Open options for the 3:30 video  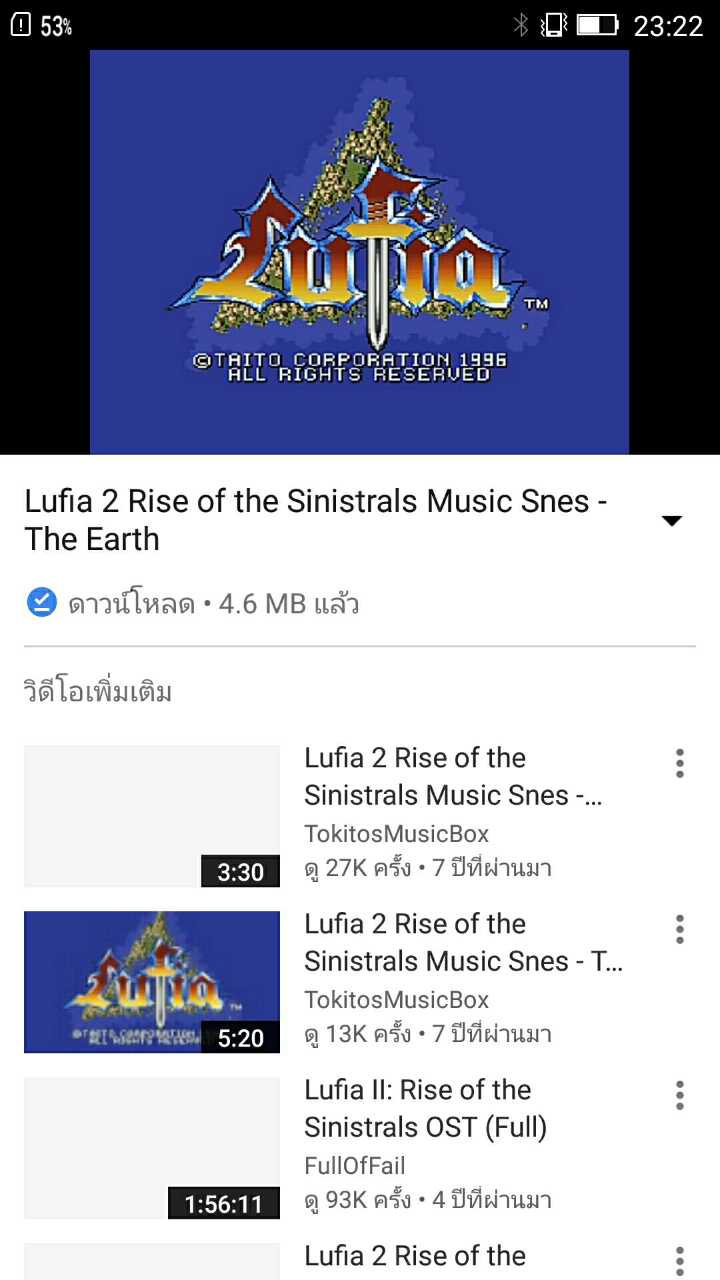pos(680,763)
